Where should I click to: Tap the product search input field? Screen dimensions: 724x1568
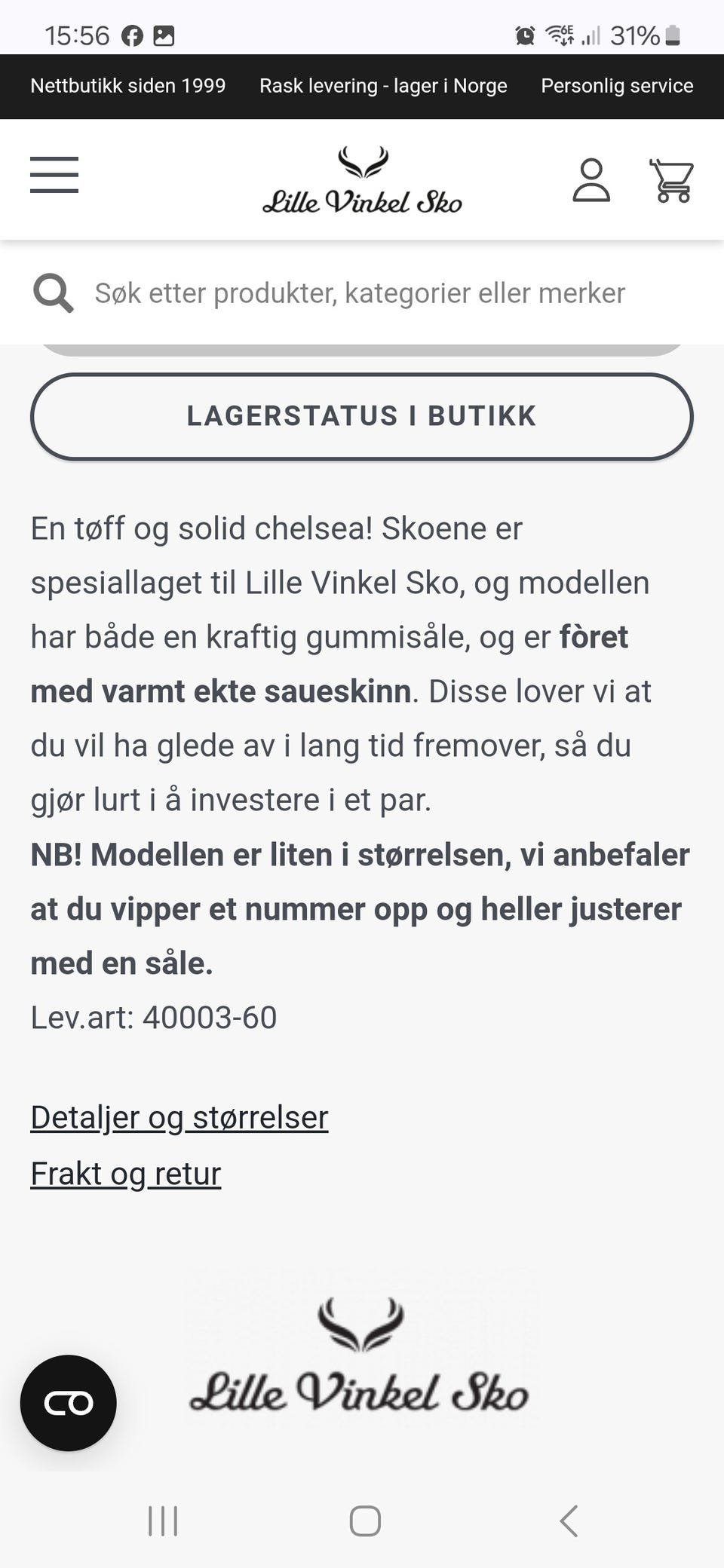[360, 292]
